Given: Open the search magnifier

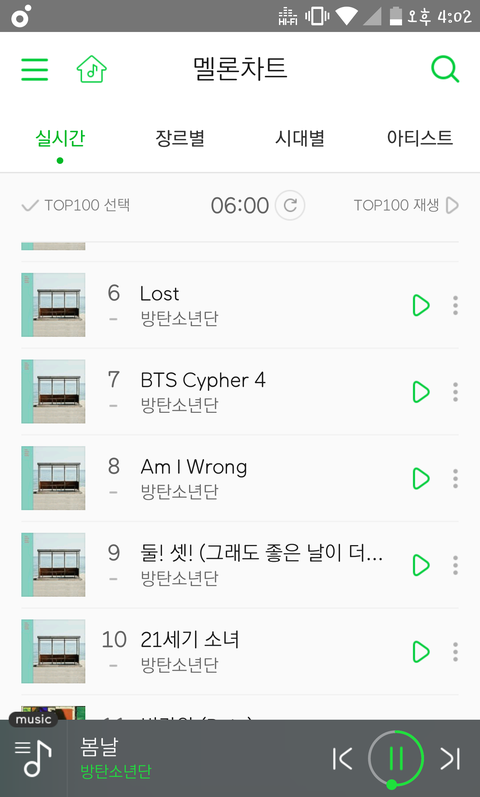Looking at the screenshot, I should click(x=445, y=69).
